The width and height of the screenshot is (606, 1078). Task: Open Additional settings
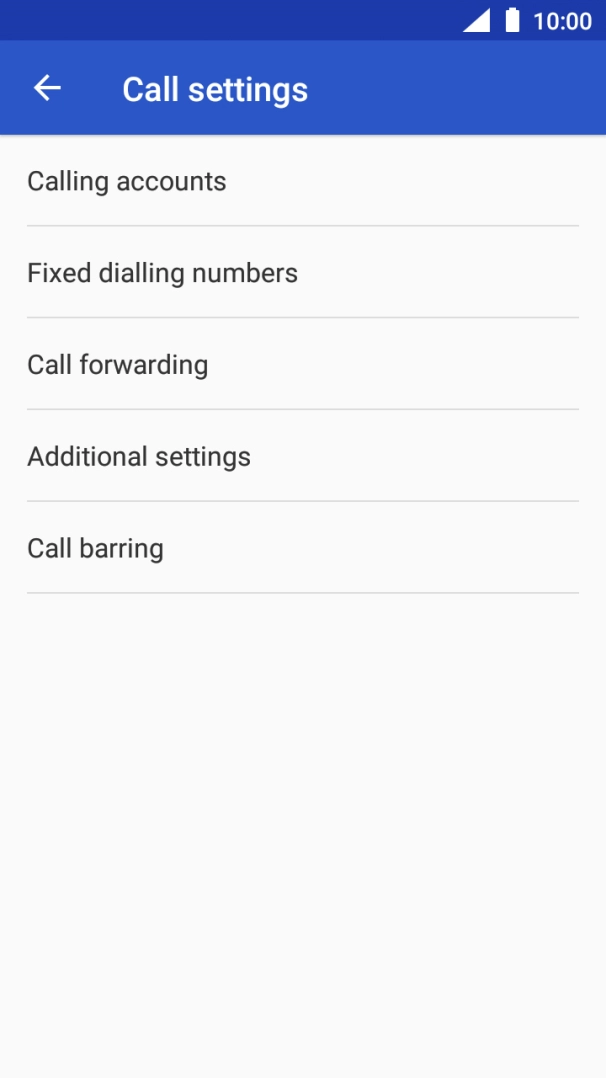pos(139,457)
